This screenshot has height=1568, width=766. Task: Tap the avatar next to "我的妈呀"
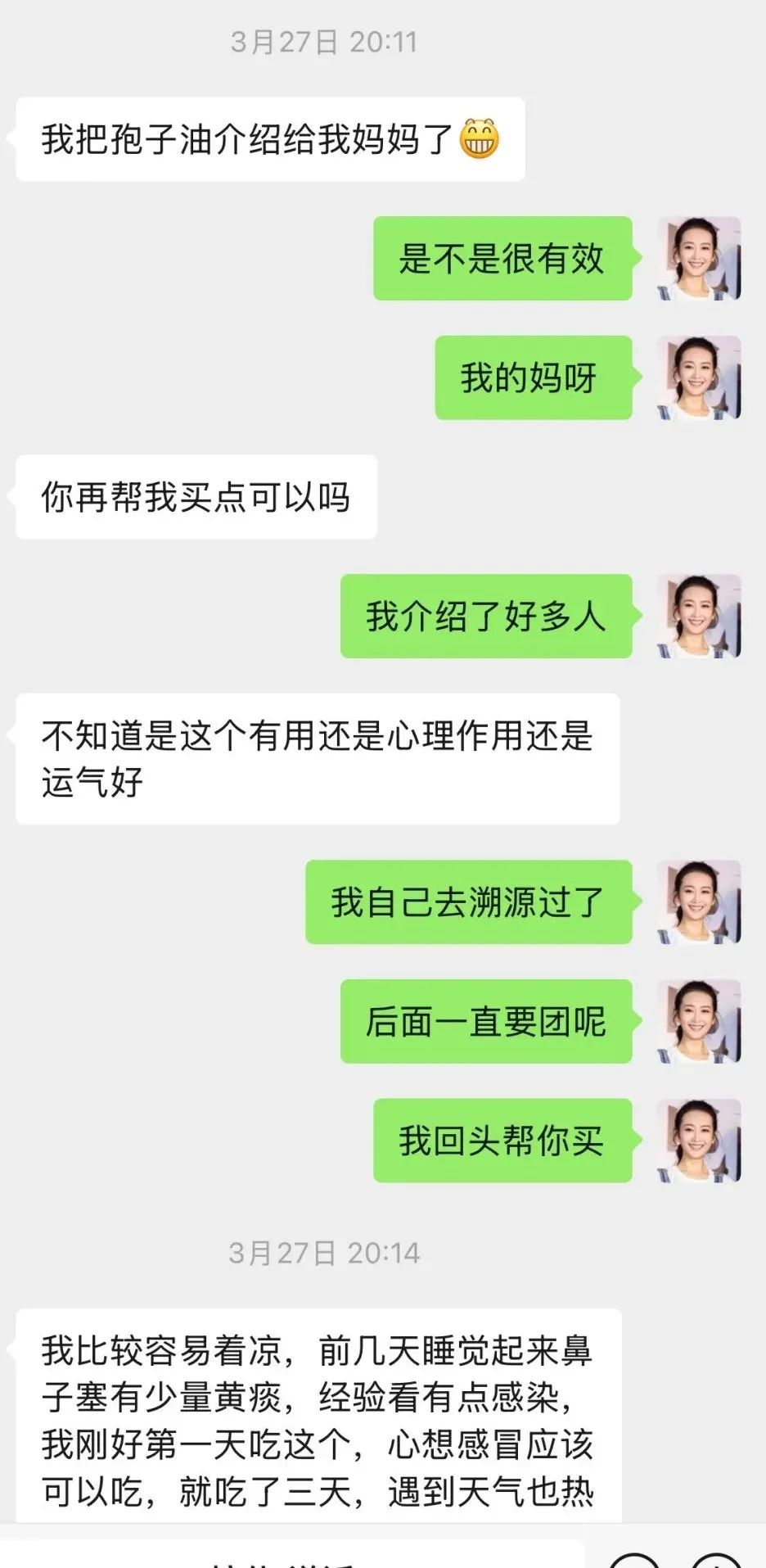pos(699,378)
